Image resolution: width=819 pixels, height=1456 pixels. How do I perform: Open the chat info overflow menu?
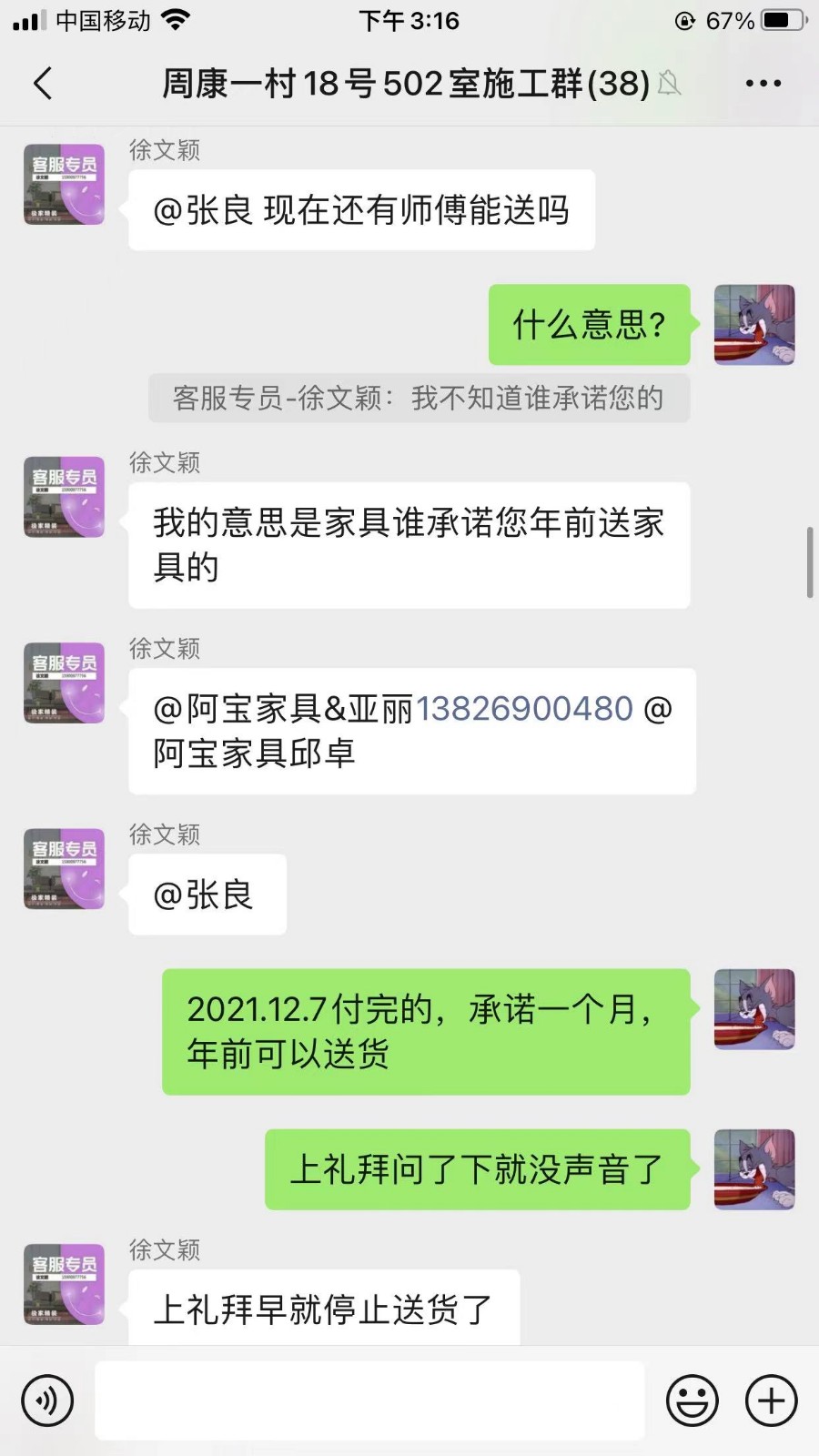click(x=763, y=84)
